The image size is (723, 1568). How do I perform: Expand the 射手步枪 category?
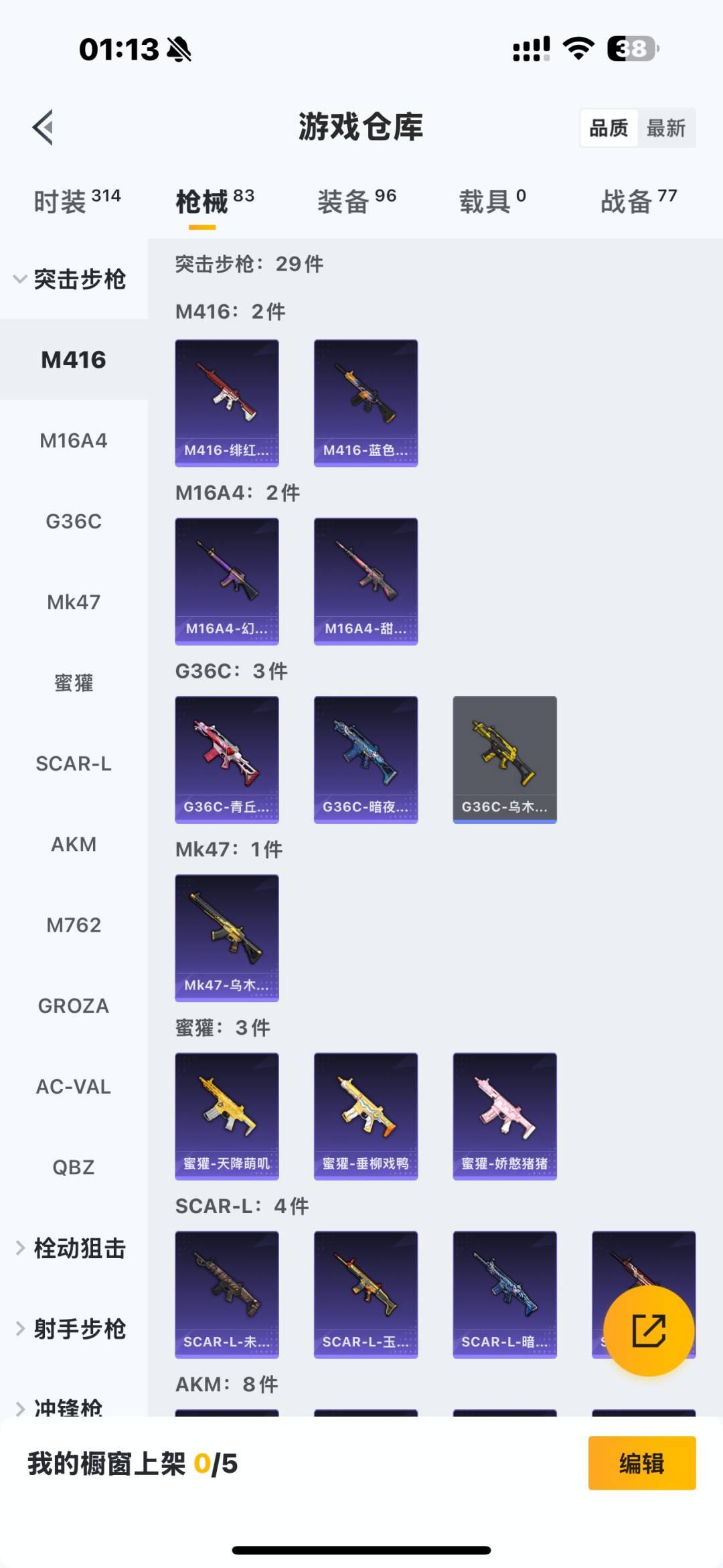[x=72, y=1329]
